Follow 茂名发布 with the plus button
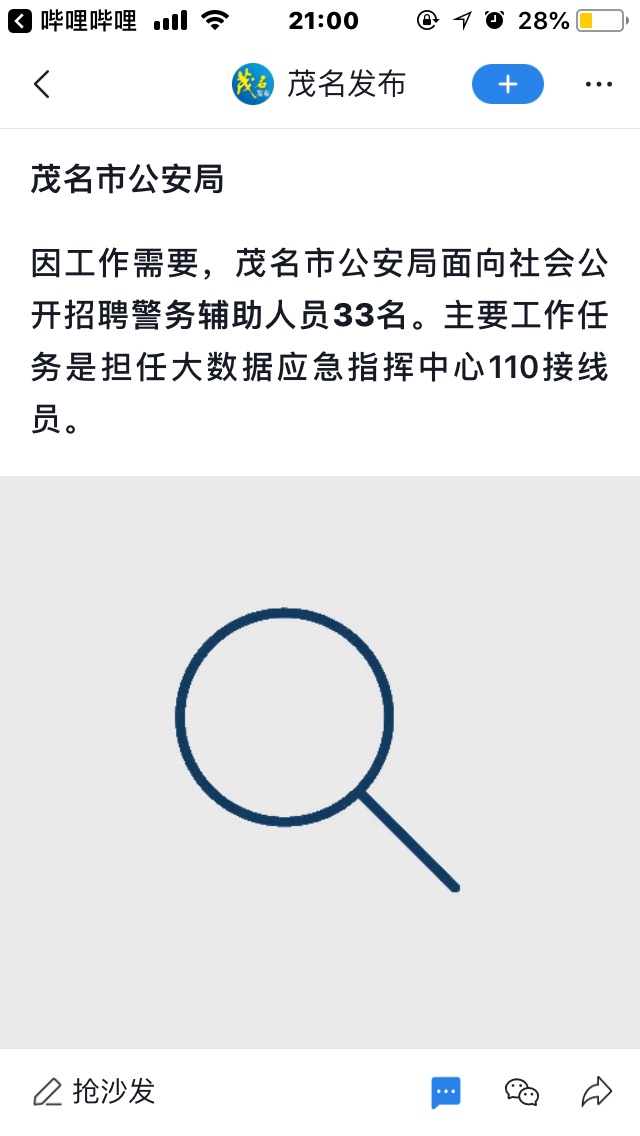This screenshot has width=640, height=1136. 507,84
